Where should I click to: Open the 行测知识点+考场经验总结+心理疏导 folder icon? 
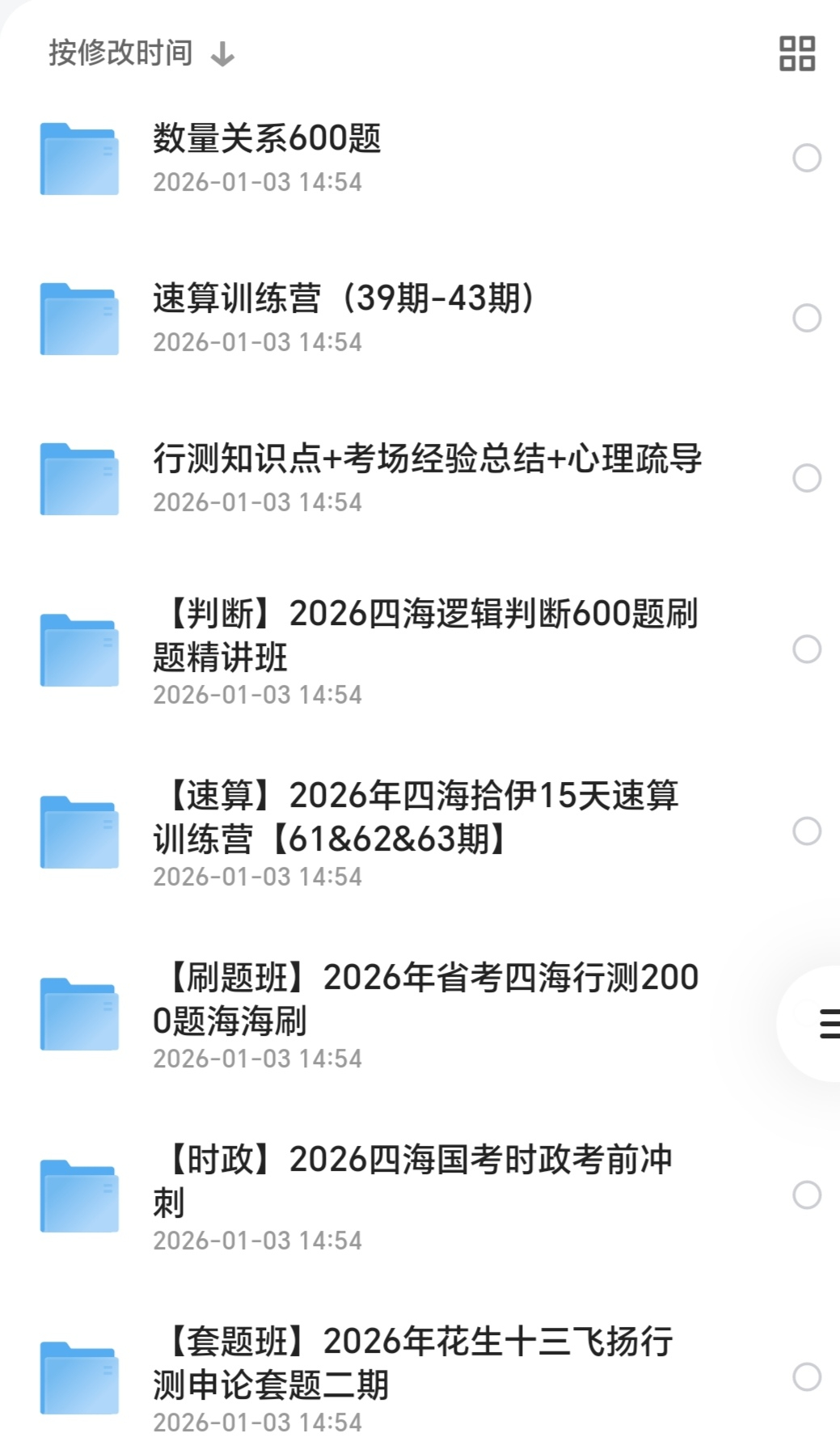click(80, 477)
